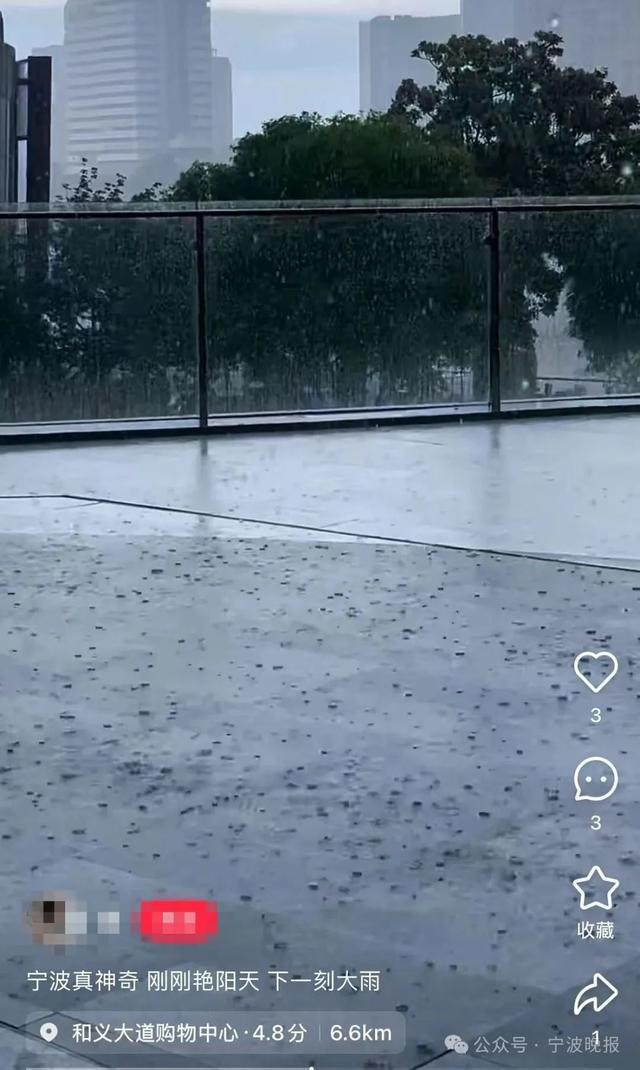Open the comments on this video
The height and width of the screenshot is (1070, 640).
pyautogui.click(x=595, y=779)
